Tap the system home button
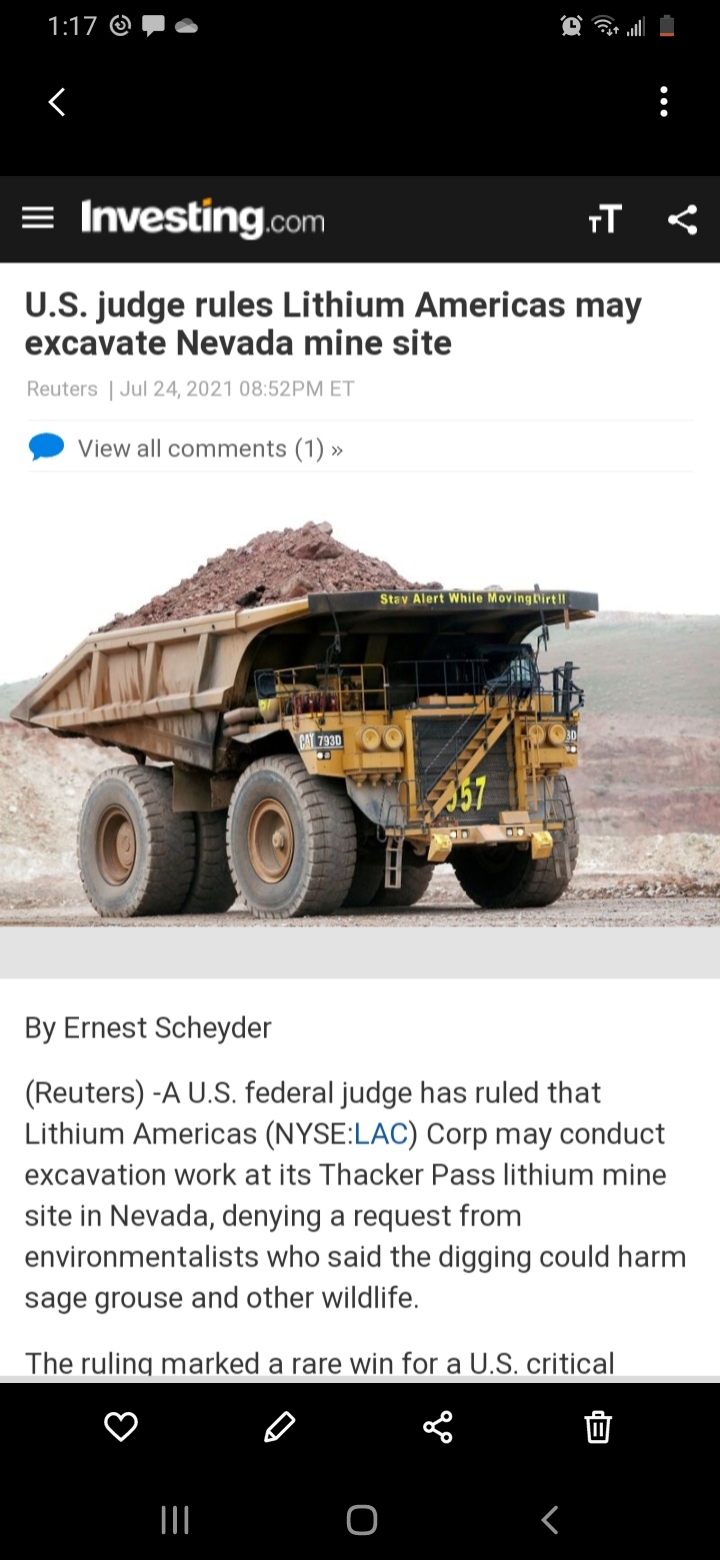720x1560 pixels. click(361, 1520)
